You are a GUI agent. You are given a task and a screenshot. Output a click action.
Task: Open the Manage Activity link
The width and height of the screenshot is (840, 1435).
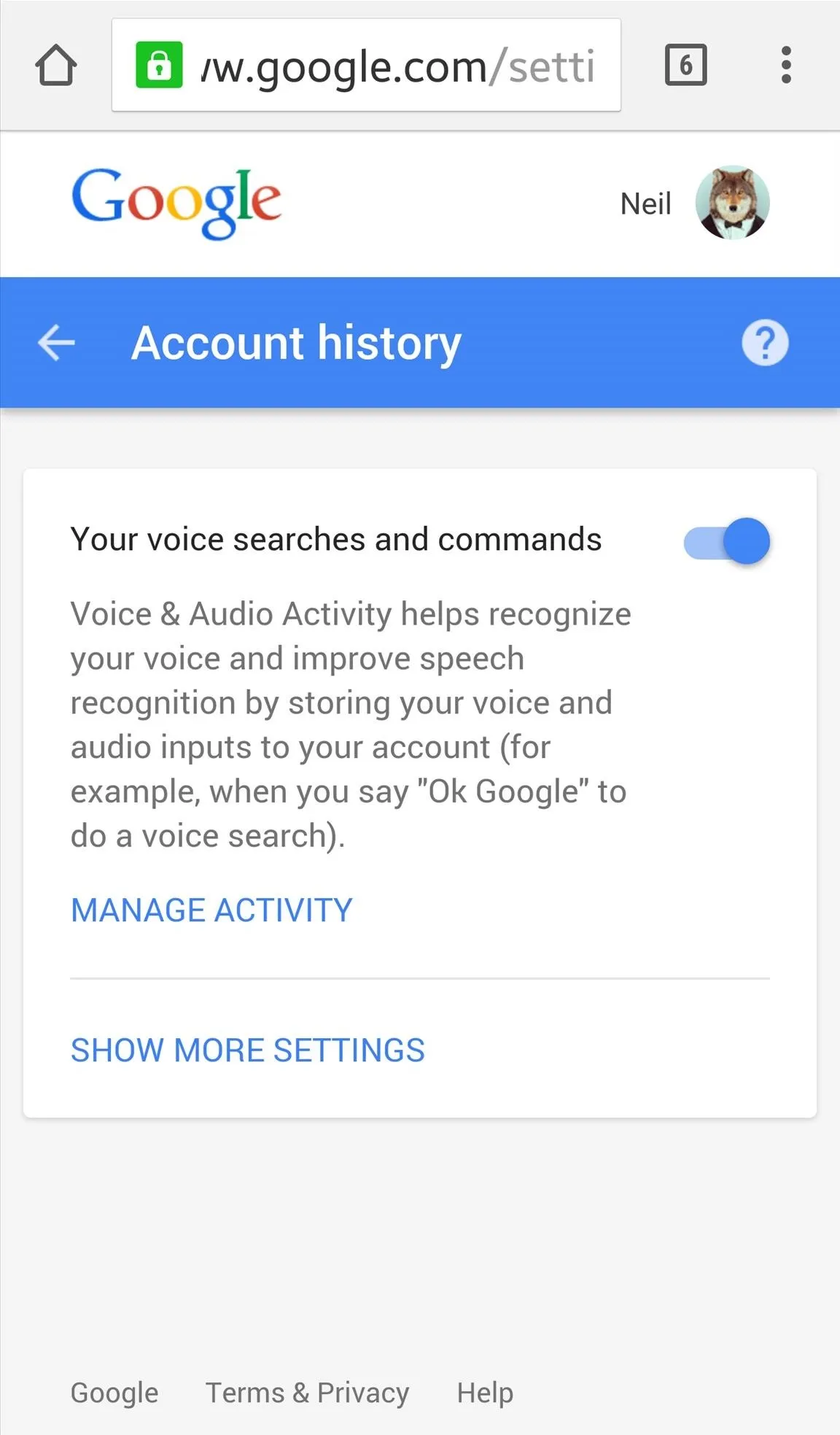[211, 910]
